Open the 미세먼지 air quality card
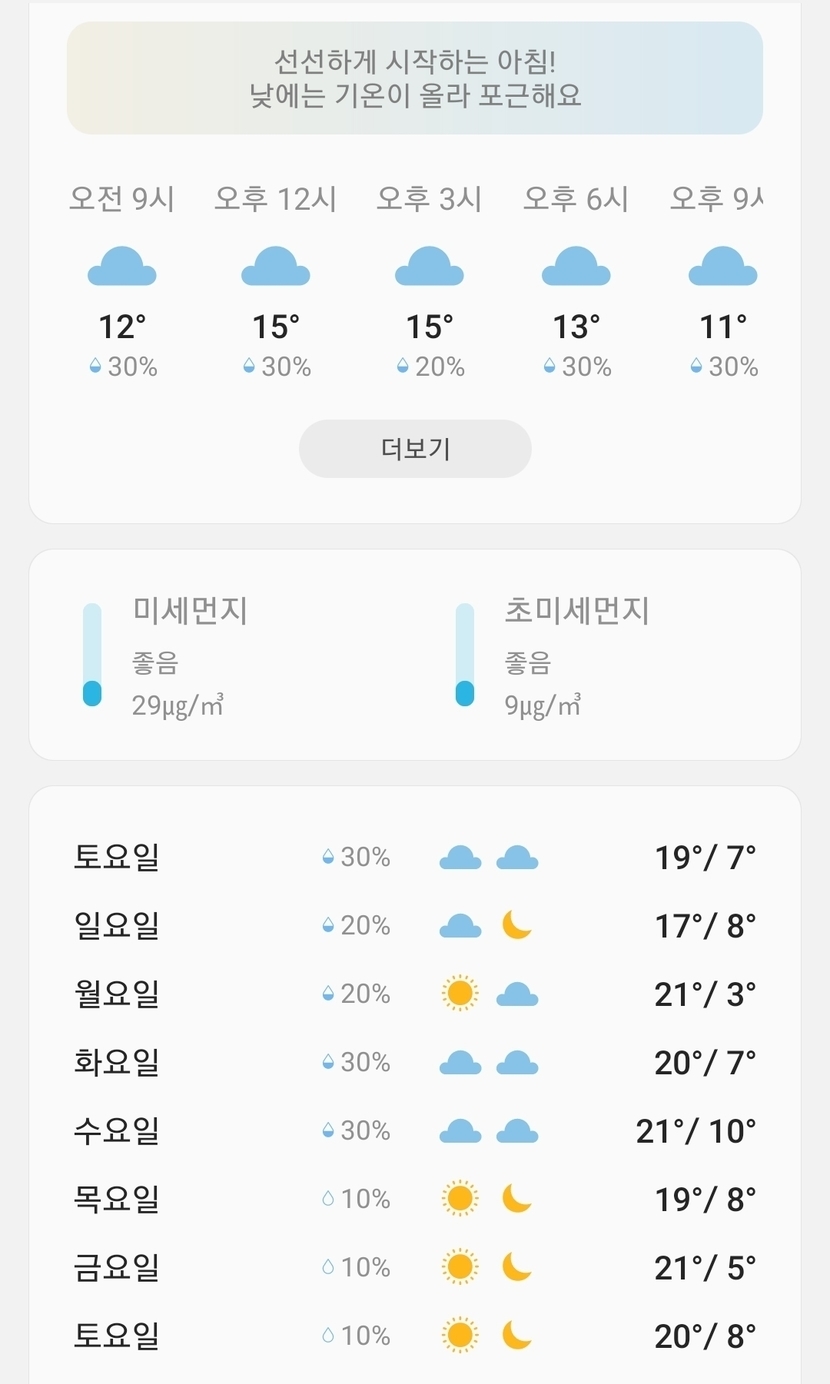830x1384 pixels. pos(190,655)
